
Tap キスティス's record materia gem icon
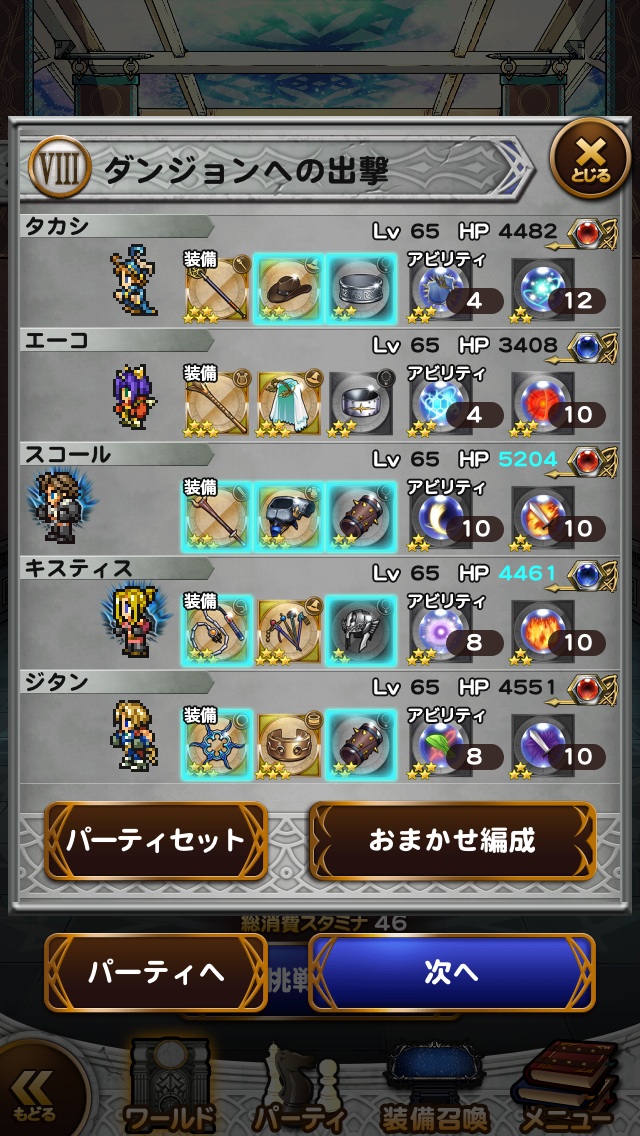coord(585,574)
